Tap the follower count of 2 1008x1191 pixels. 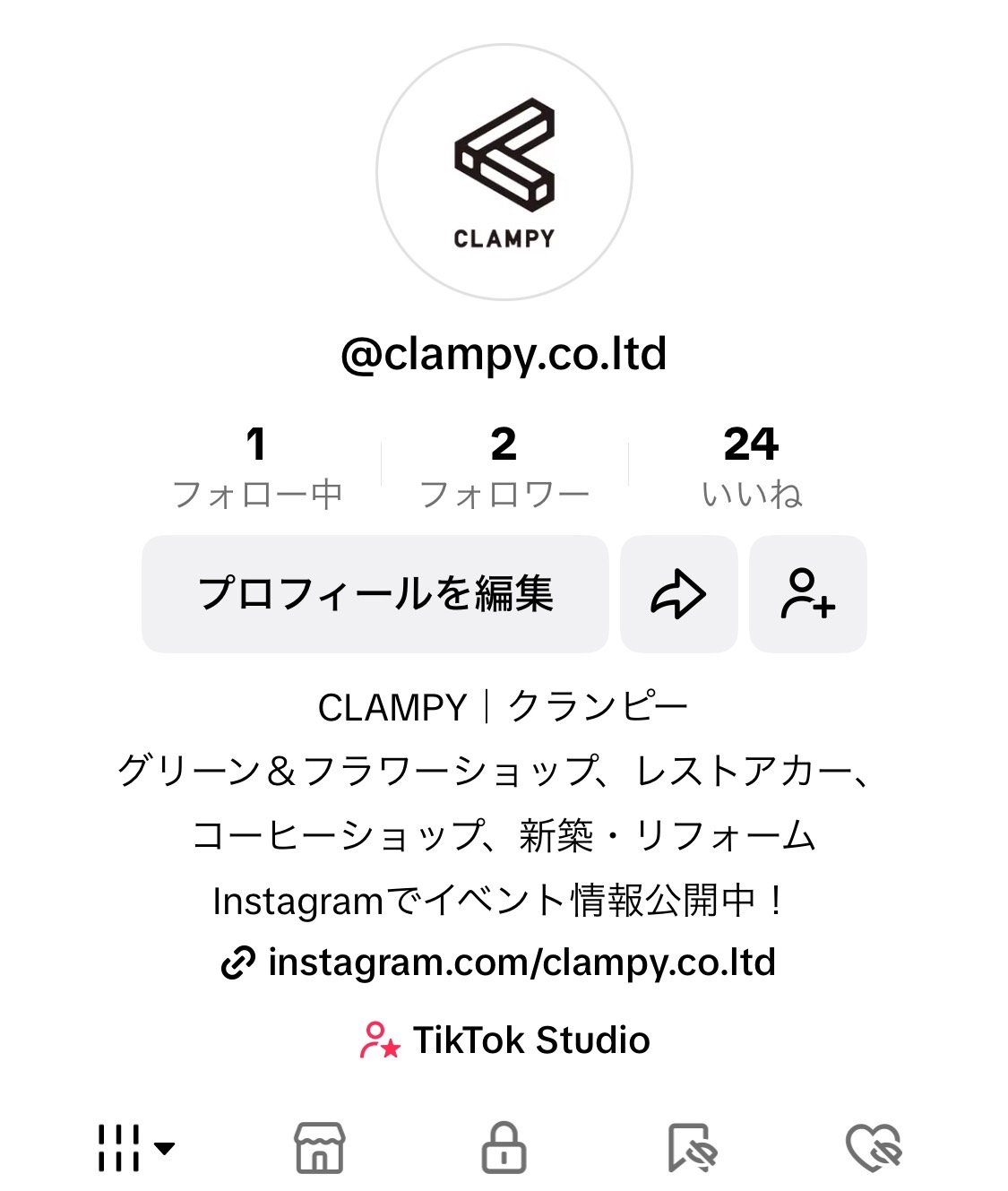tap(504, 463)
